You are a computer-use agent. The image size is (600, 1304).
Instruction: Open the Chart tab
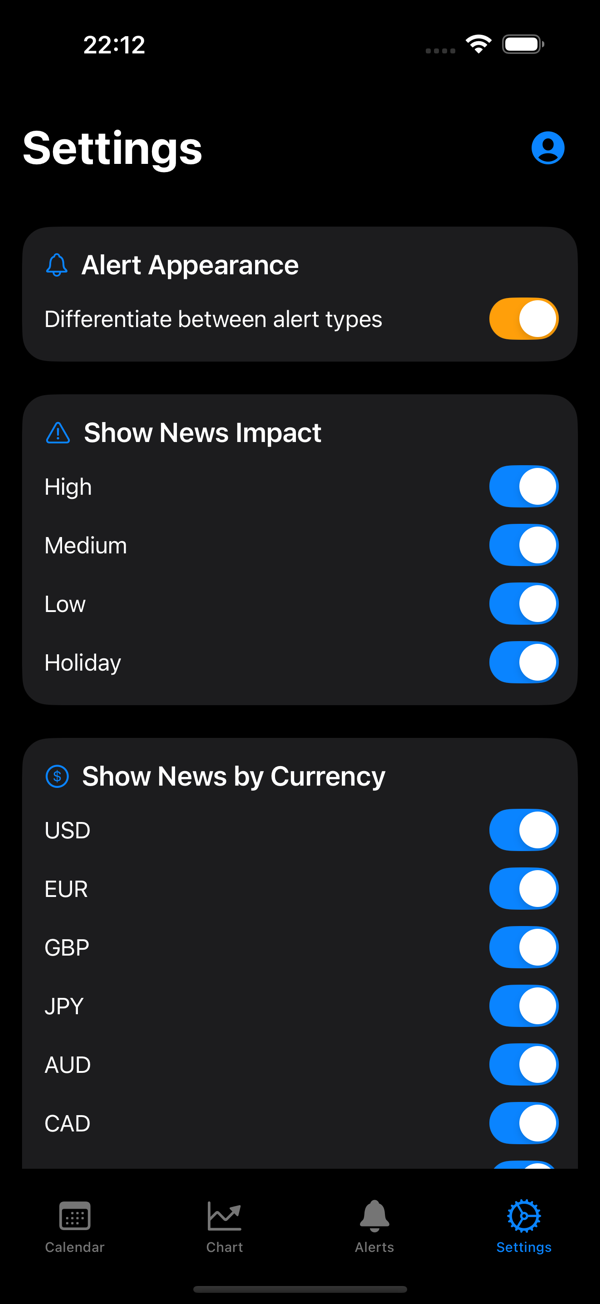[225, 1227]
